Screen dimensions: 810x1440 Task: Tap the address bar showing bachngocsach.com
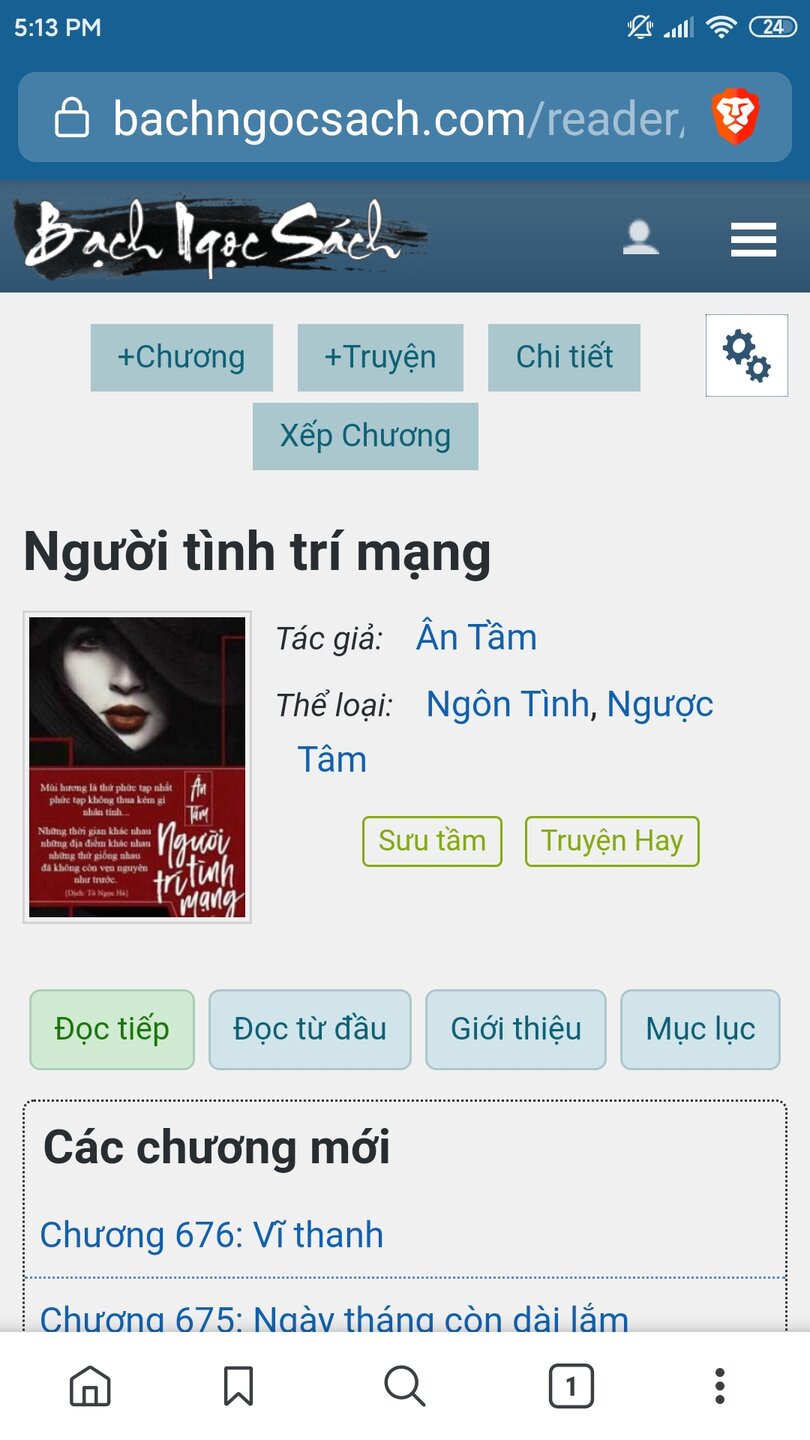(x=400, y=118)
